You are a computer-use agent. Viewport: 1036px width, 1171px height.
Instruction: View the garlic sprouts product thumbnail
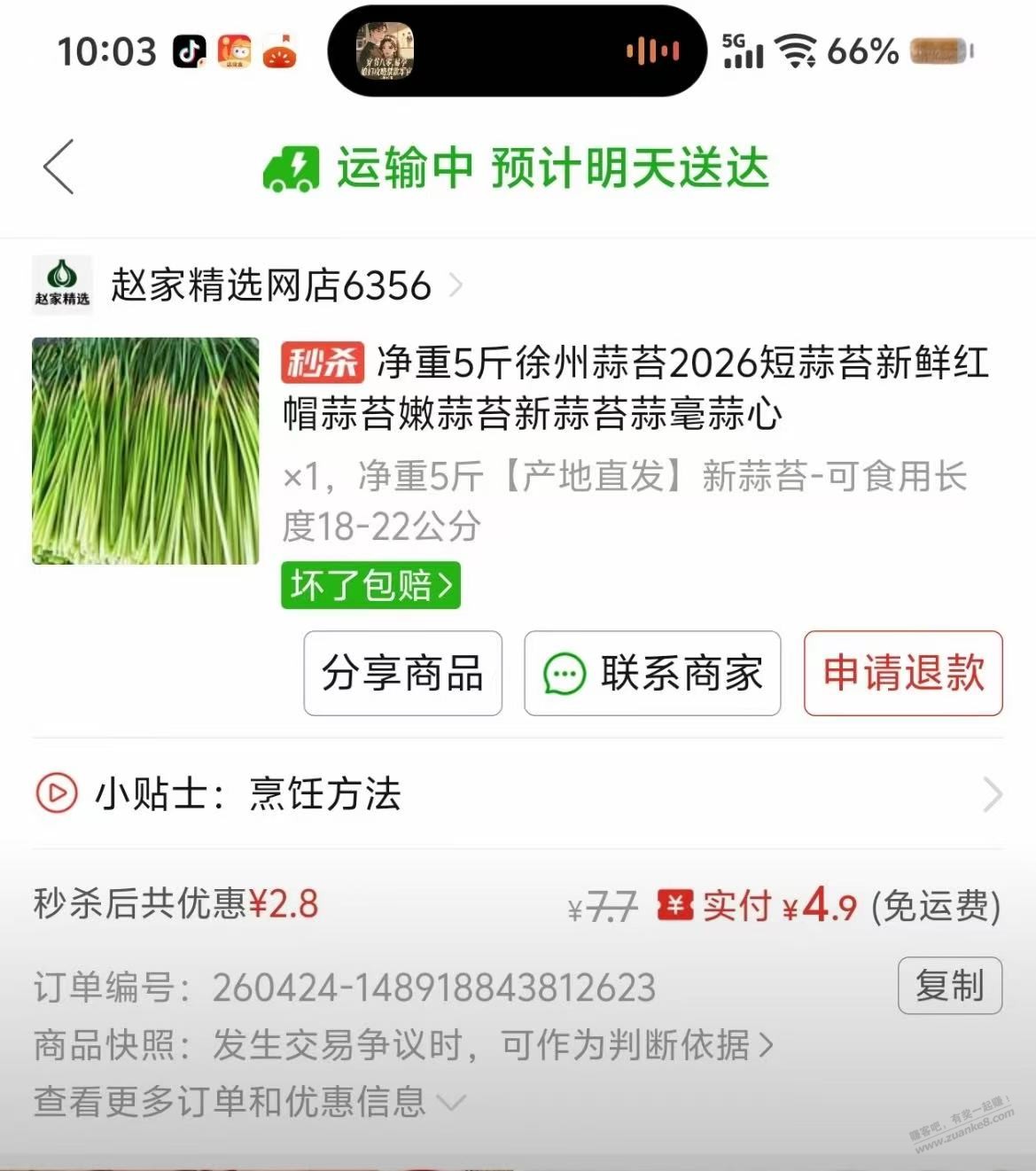tap(144, 451)
